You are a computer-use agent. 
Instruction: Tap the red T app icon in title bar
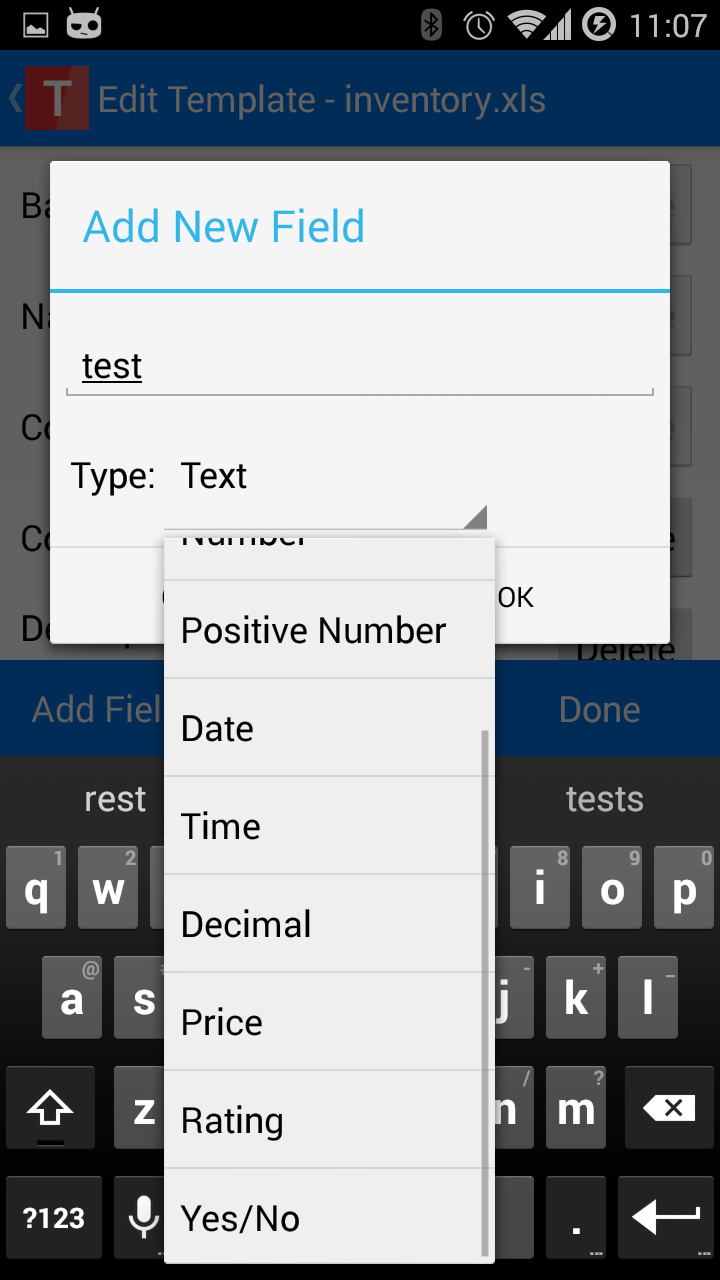(x=56, y=99)
